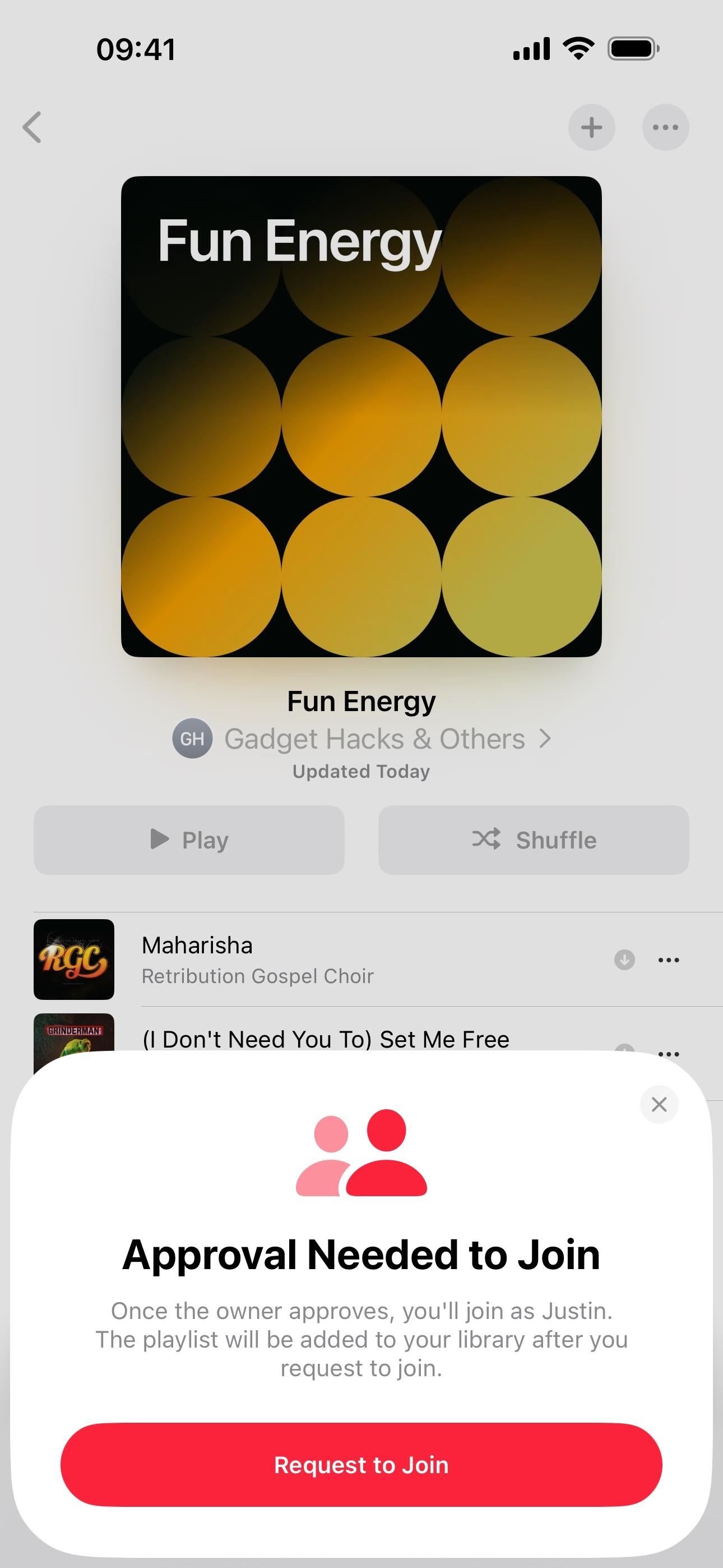The width and height of the screenshot is (723, 1568).
Task: Select the Maharisha song row
Action: pos(304,960)
